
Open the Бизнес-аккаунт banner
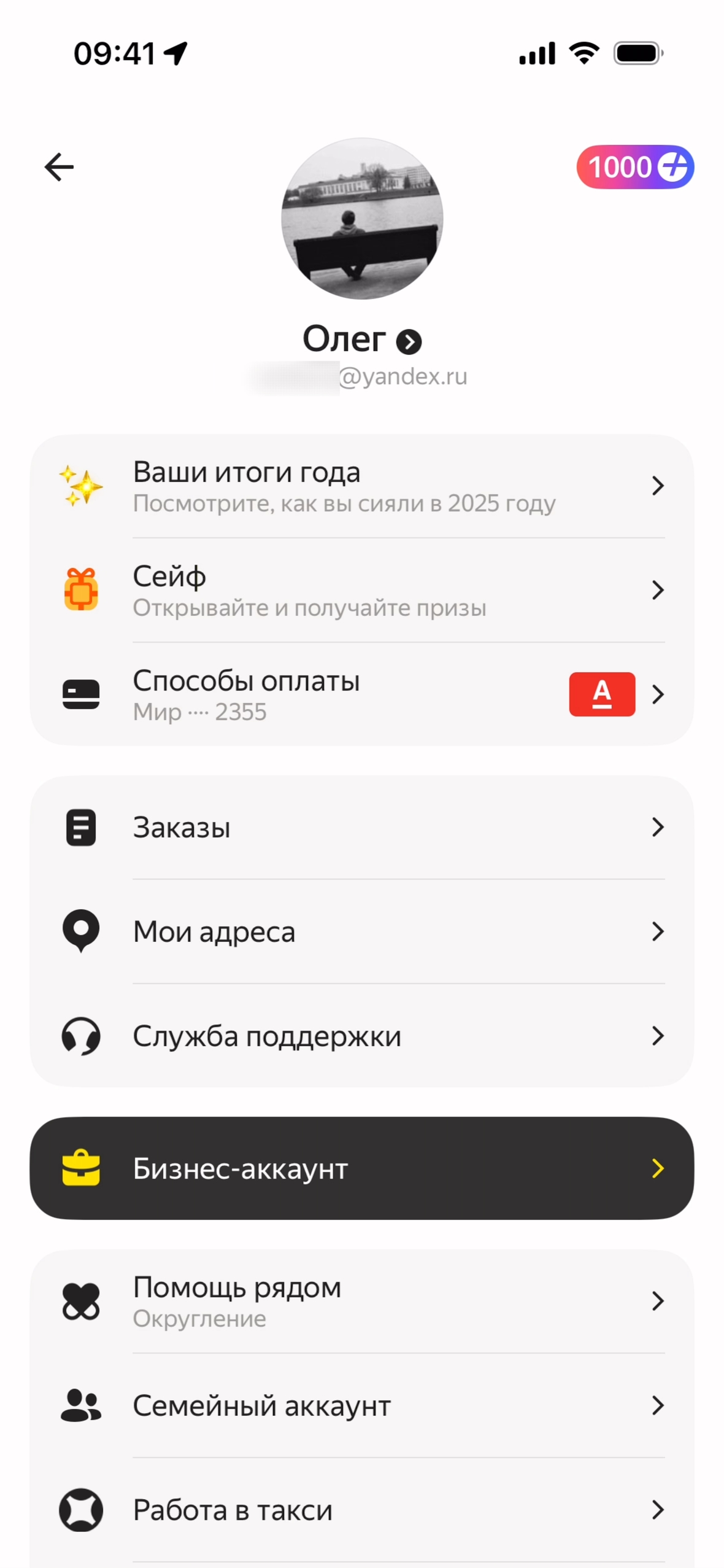click(362, 1168)
